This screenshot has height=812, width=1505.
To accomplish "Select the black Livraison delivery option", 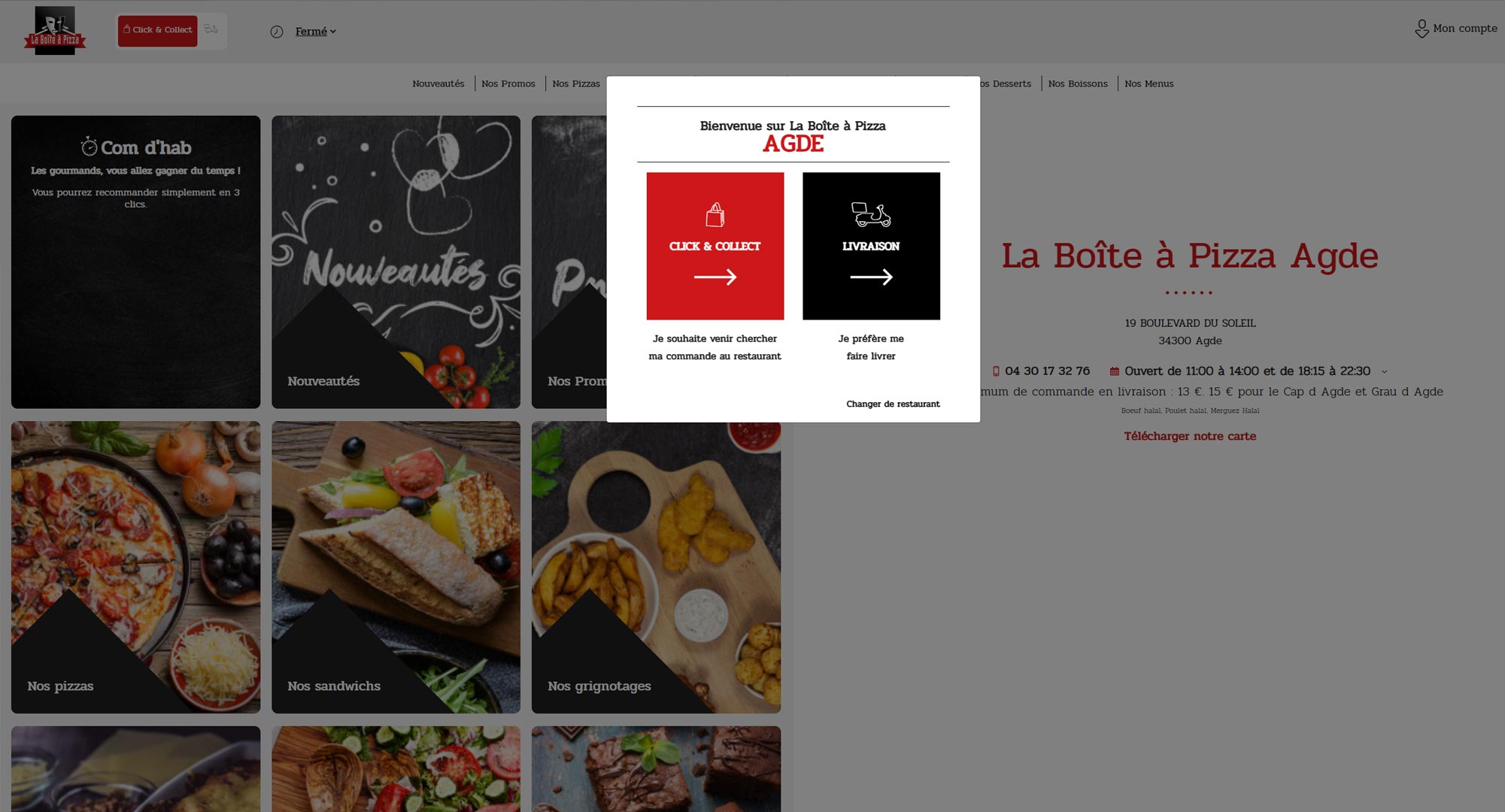I will 871,246.
